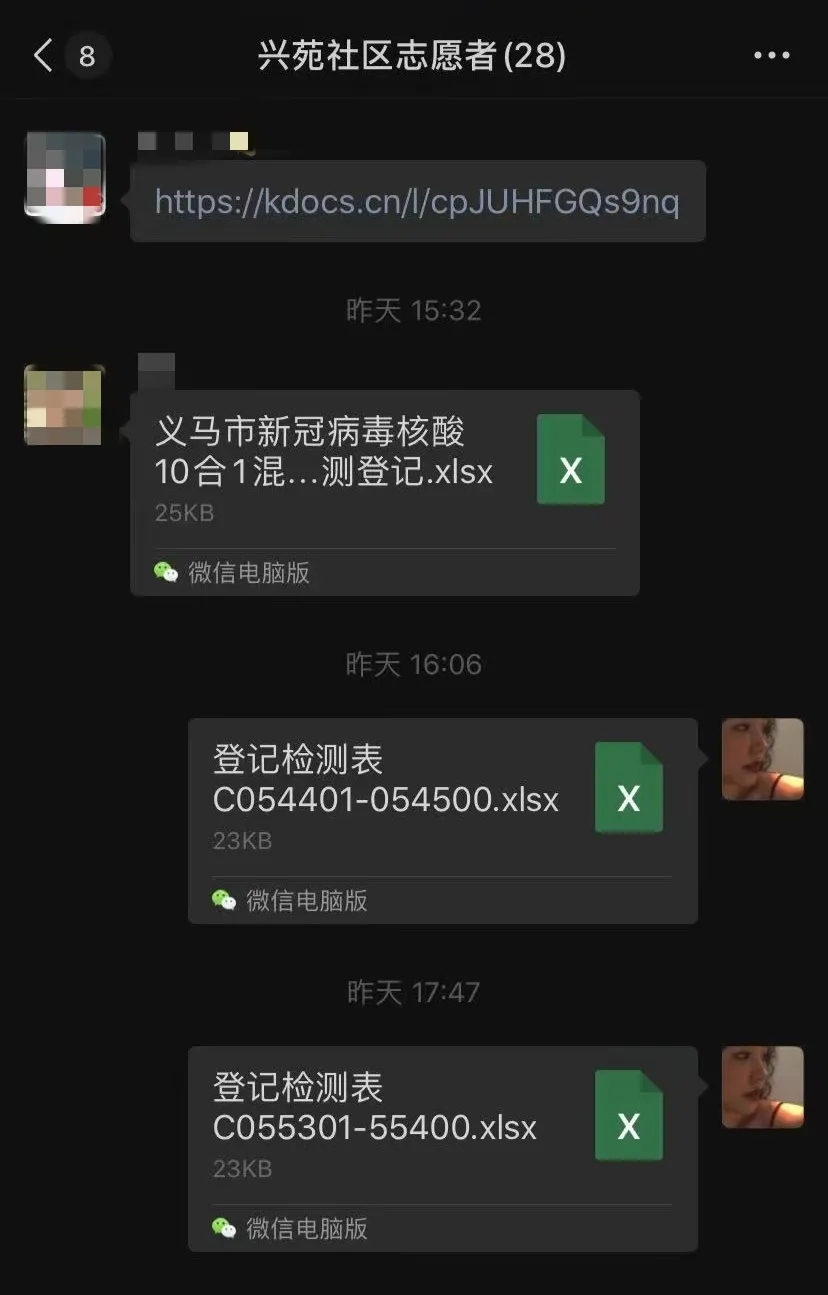Image resolution: width=828 pixels, height=1295 pixels.
Task: Open the kdocs.cn shared link
Action: pyautogui.click(x=417, y=202)
